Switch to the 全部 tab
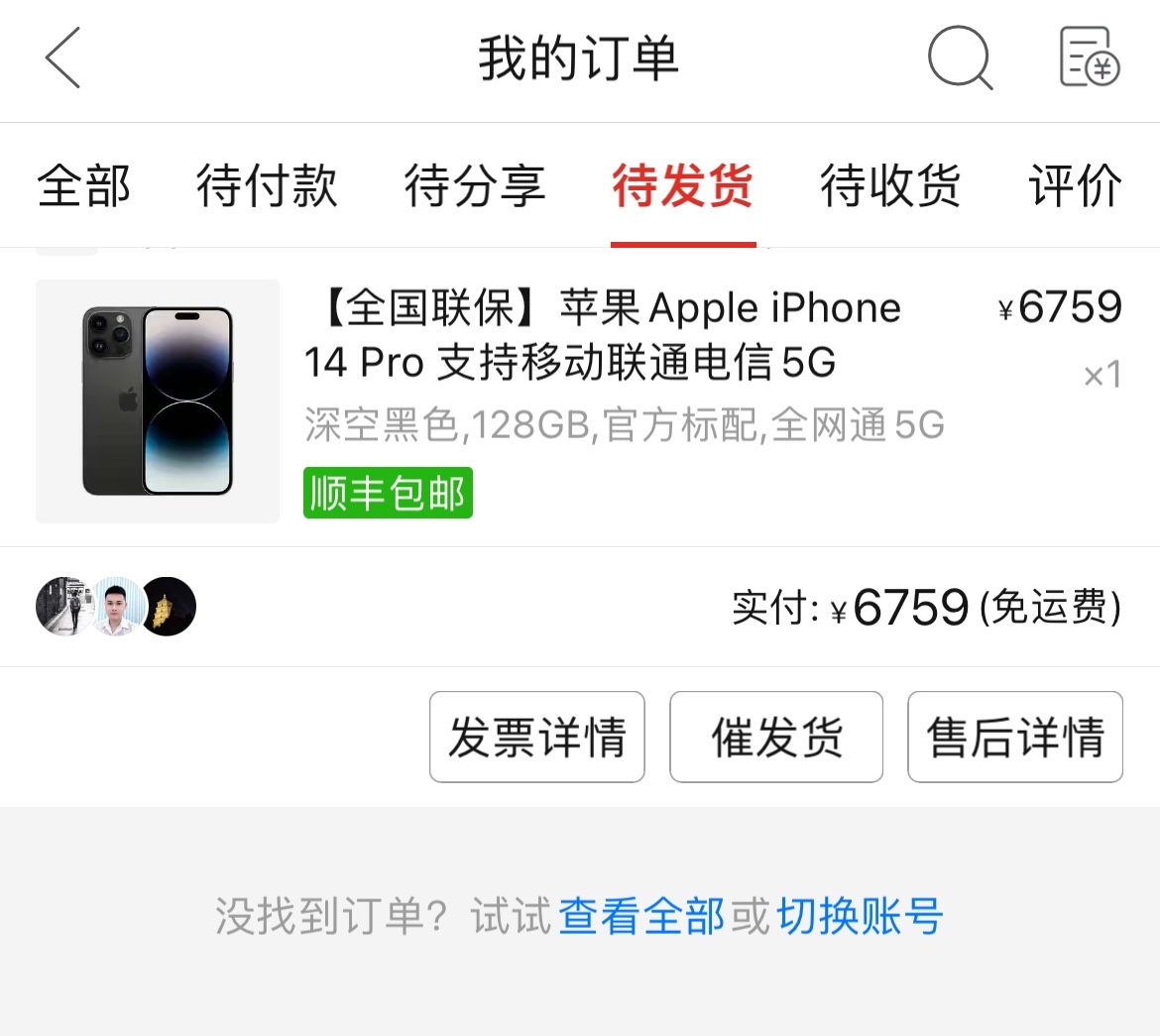1160x1036 pixels. pyautogui.click(x=84, y=186)
